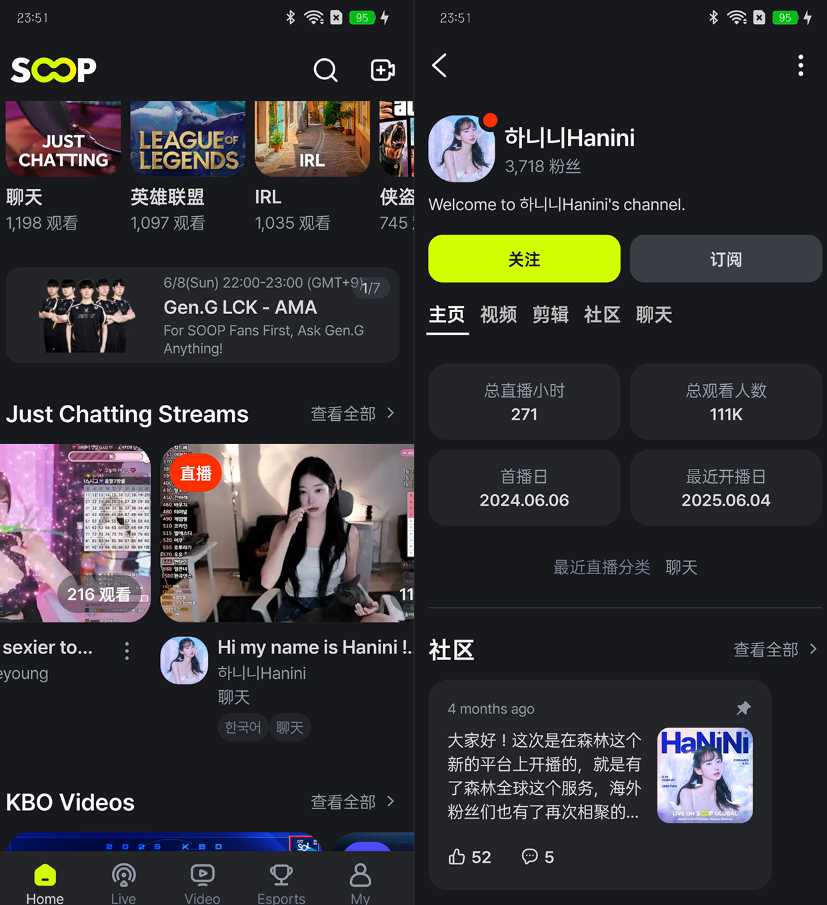Tap the three-dot menu on Hanini's channel page
Image resolution: width=827 pixels, height=905 pixels.
click(799, 65)
